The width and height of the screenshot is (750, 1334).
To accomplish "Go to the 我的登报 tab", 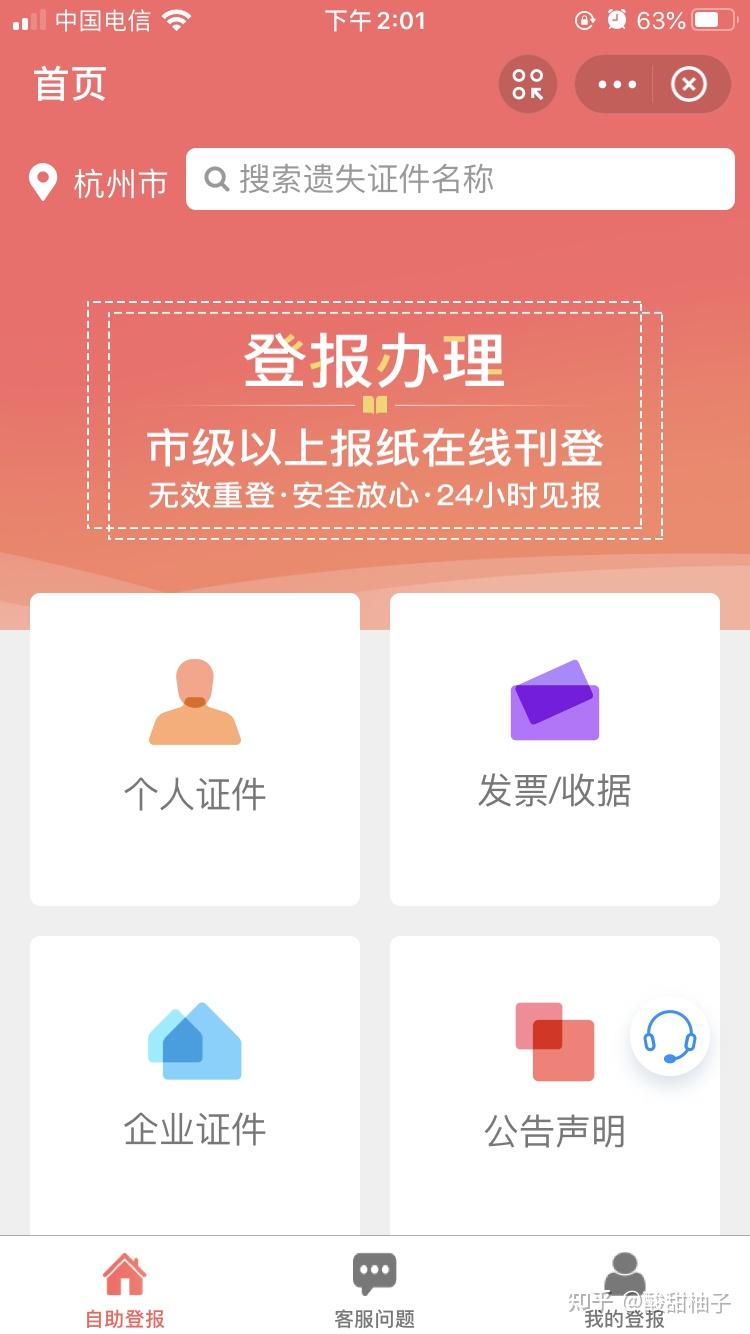I will [x=625, y=1290].
